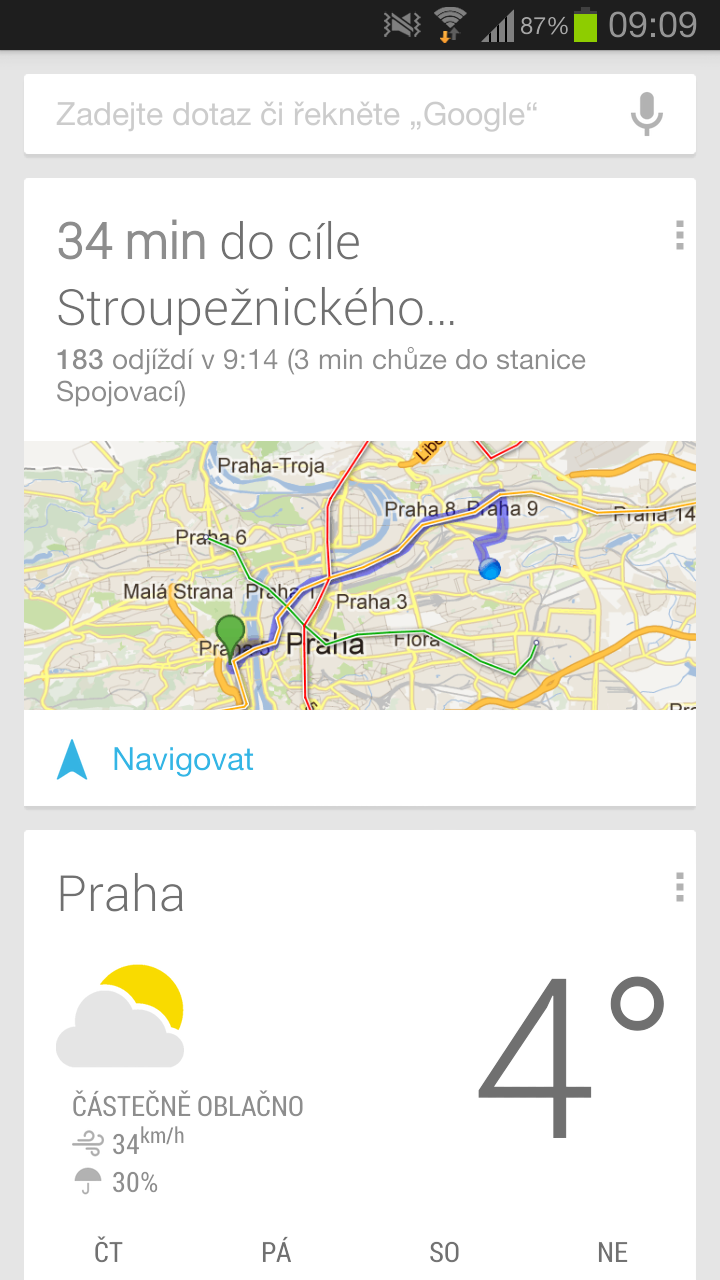Expand the truncated Stroupežnického destination title
The width and height of the screenshot is (720, 1280).
[x=258, y=307]
